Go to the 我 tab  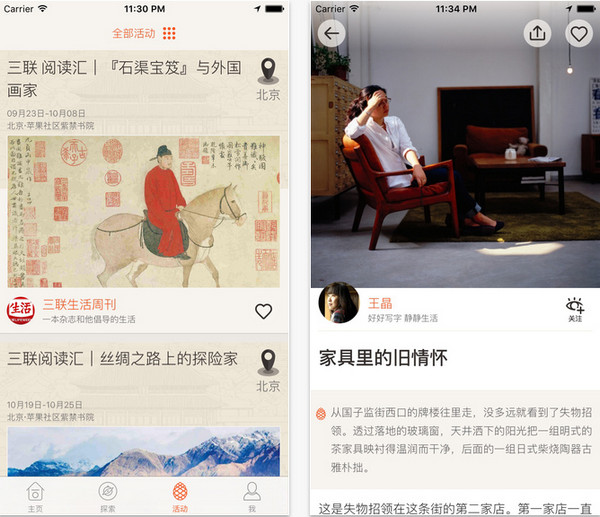coord(252,496)
